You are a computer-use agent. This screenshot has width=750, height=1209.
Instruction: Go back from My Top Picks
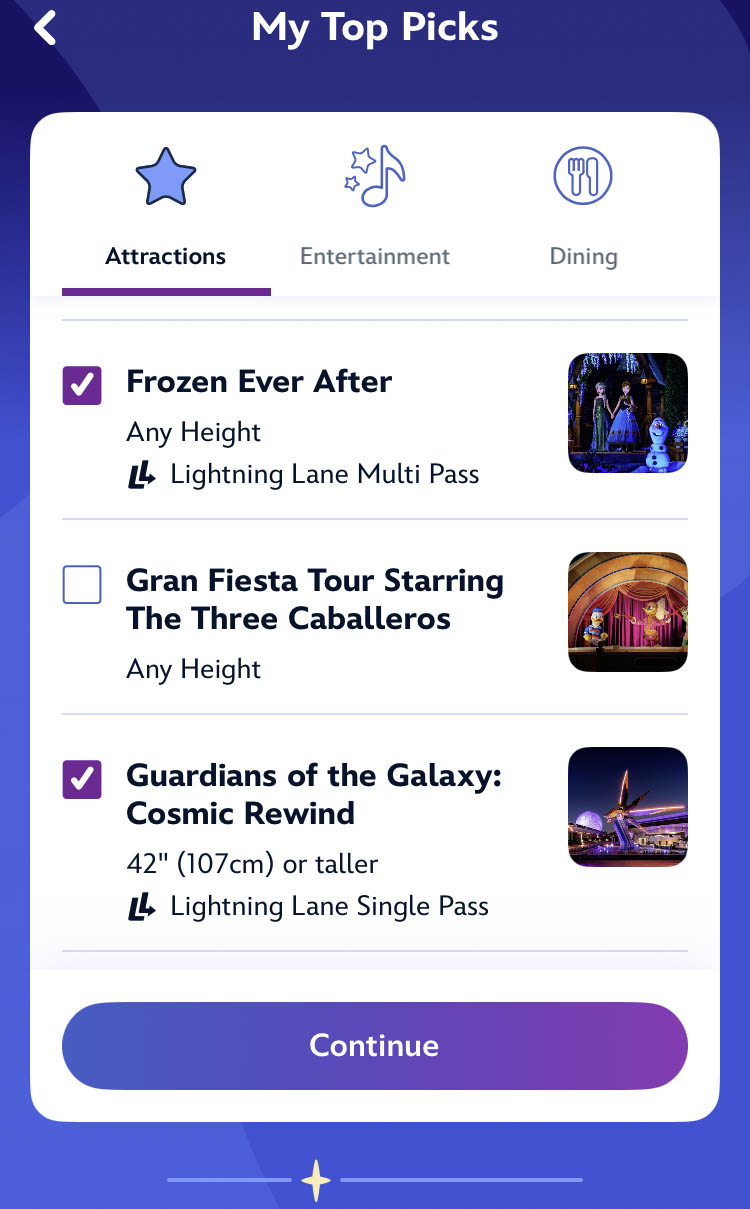46,28
